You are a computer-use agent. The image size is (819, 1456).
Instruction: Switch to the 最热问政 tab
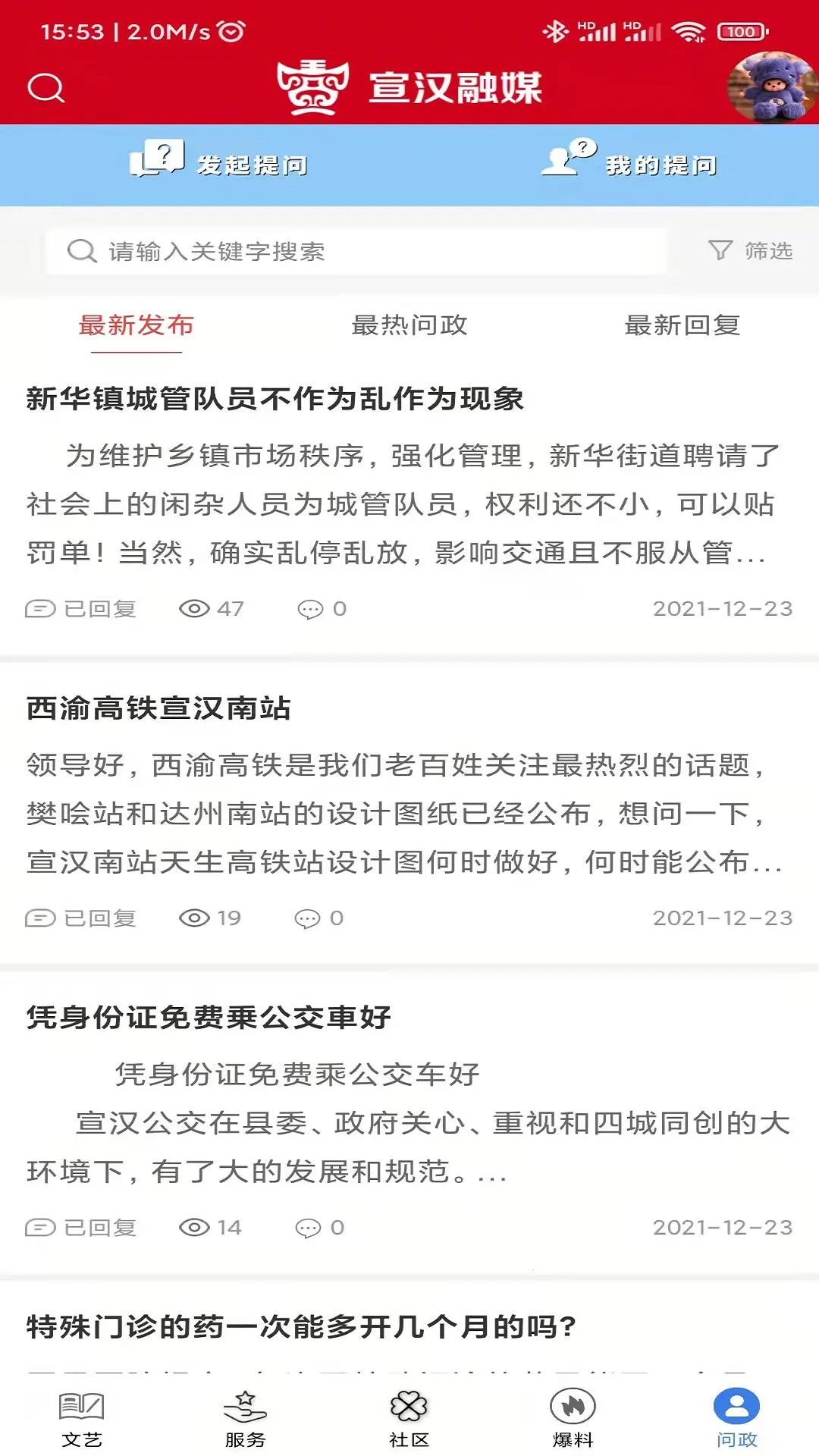coord(409,325)
